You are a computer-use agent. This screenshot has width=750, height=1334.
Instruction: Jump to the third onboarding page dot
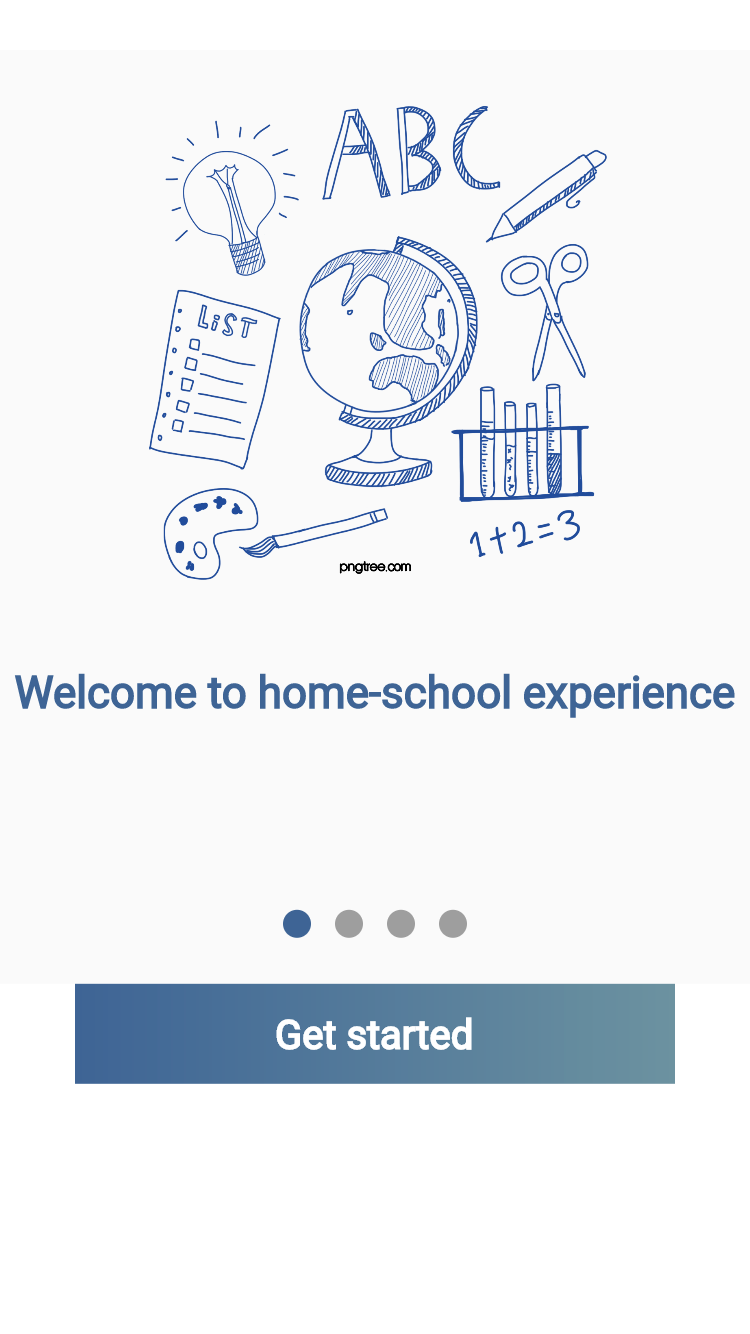401,924
